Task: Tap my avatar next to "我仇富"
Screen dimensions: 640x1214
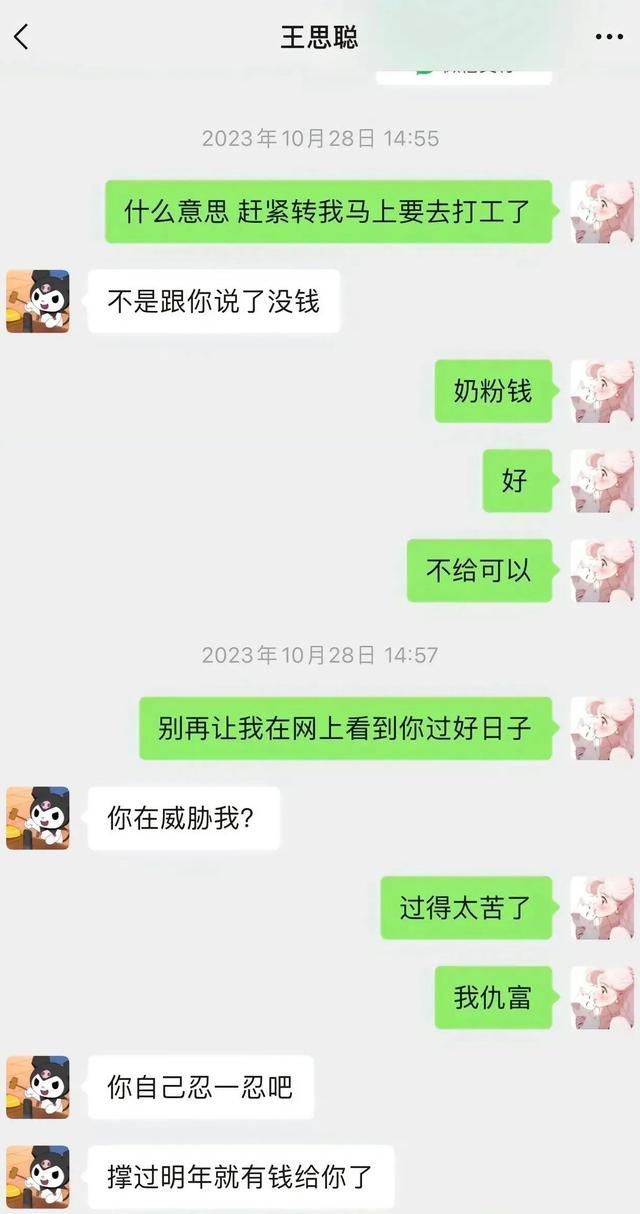Action: click(x=602, y=998)
